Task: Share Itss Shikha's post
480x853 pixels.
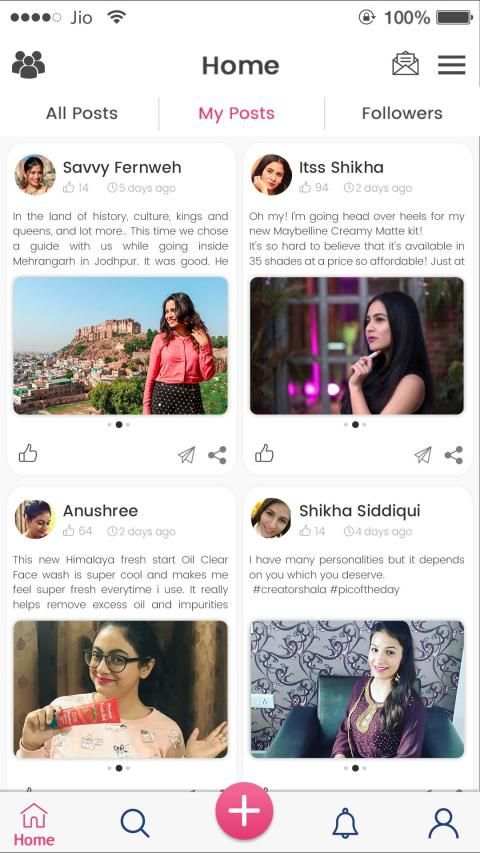Action: [x=453, y=455]
